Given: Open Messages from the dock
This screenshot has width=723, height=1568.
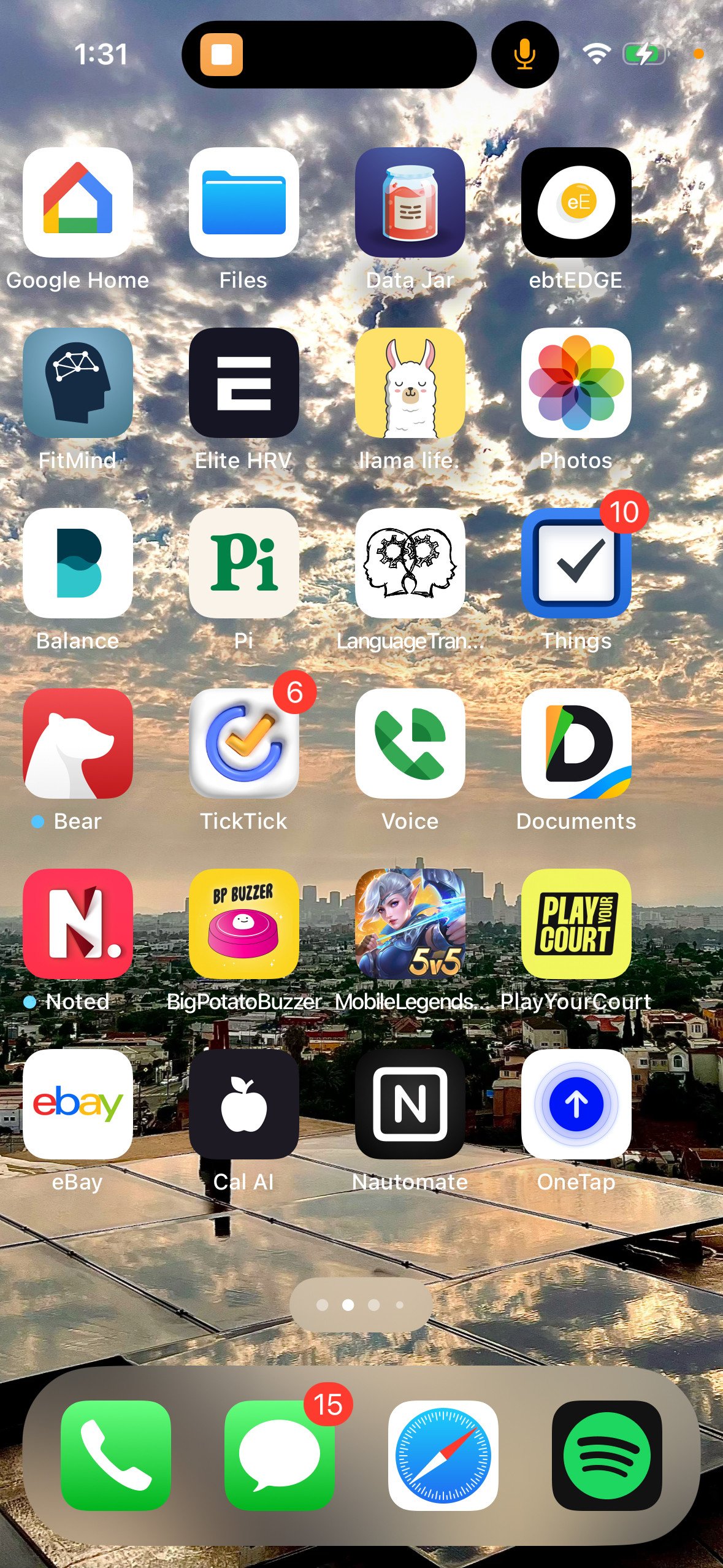Looking at the screenshot, I should (x=280, y=1455).
